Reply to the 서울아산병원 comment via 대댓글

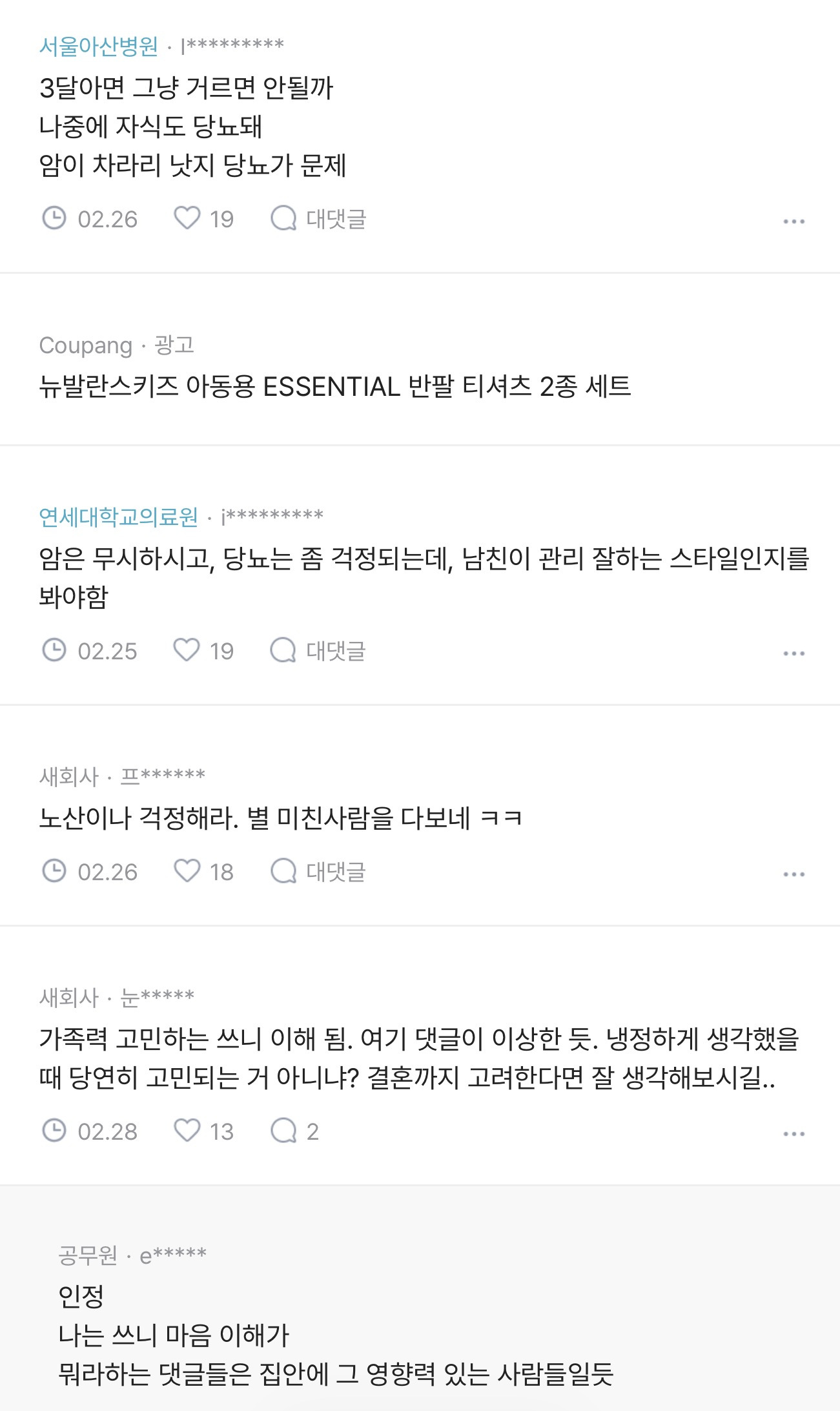click(318, 219)
